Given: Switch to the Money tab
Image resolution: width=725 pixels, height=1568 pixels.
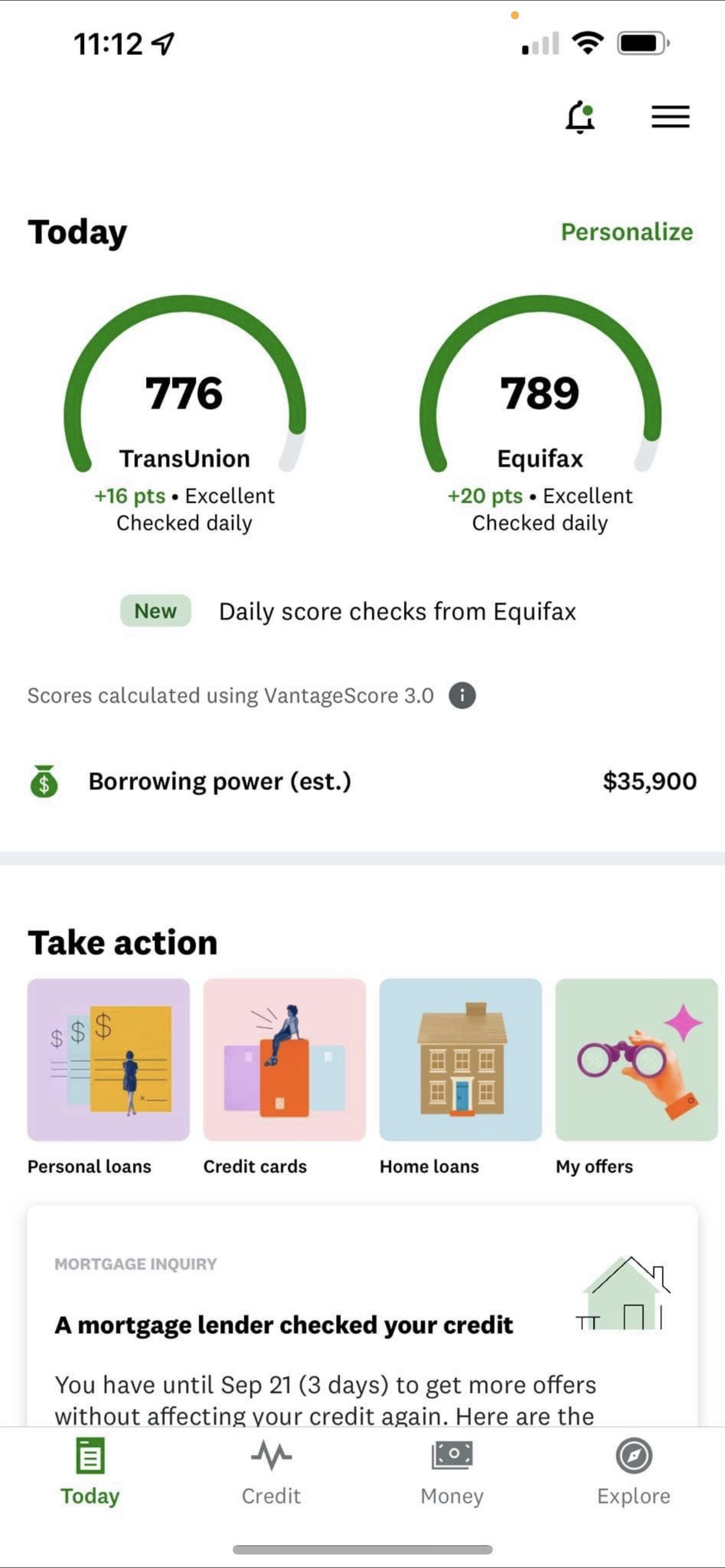Looking at the screenshot, I should coord(452,1471).
